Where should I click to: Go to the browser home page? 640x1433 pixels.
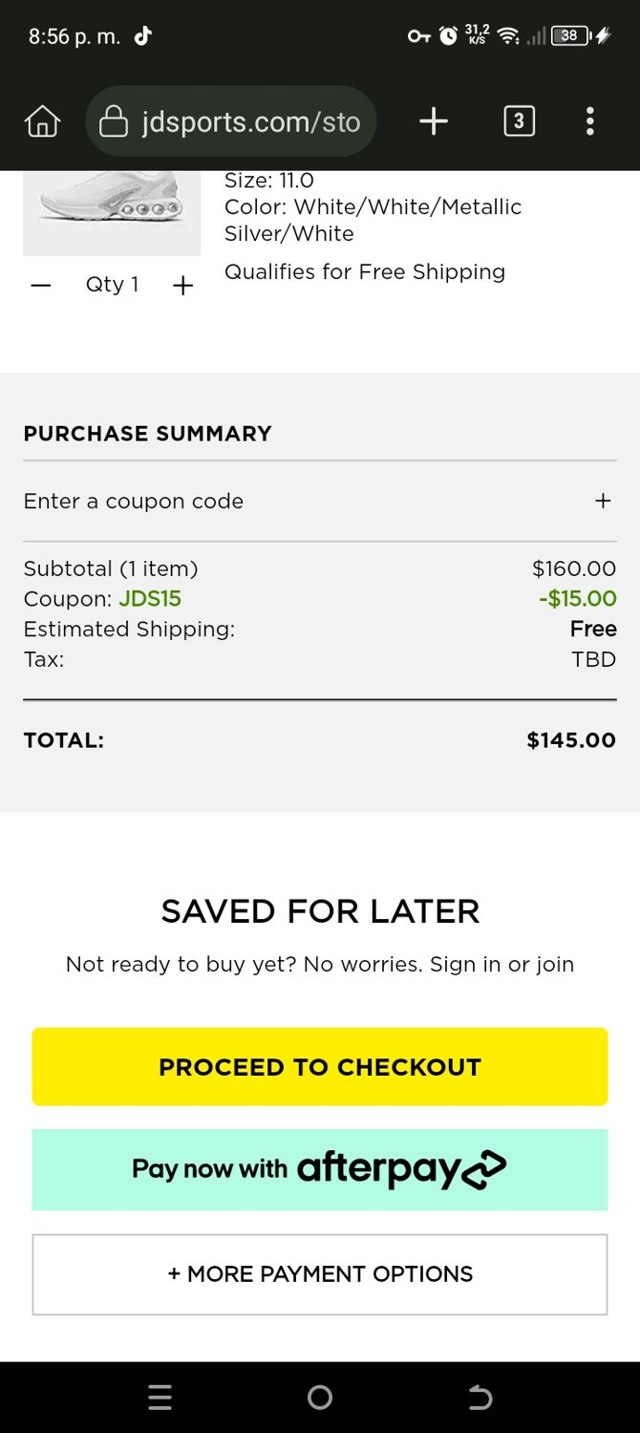coord(42,122)
